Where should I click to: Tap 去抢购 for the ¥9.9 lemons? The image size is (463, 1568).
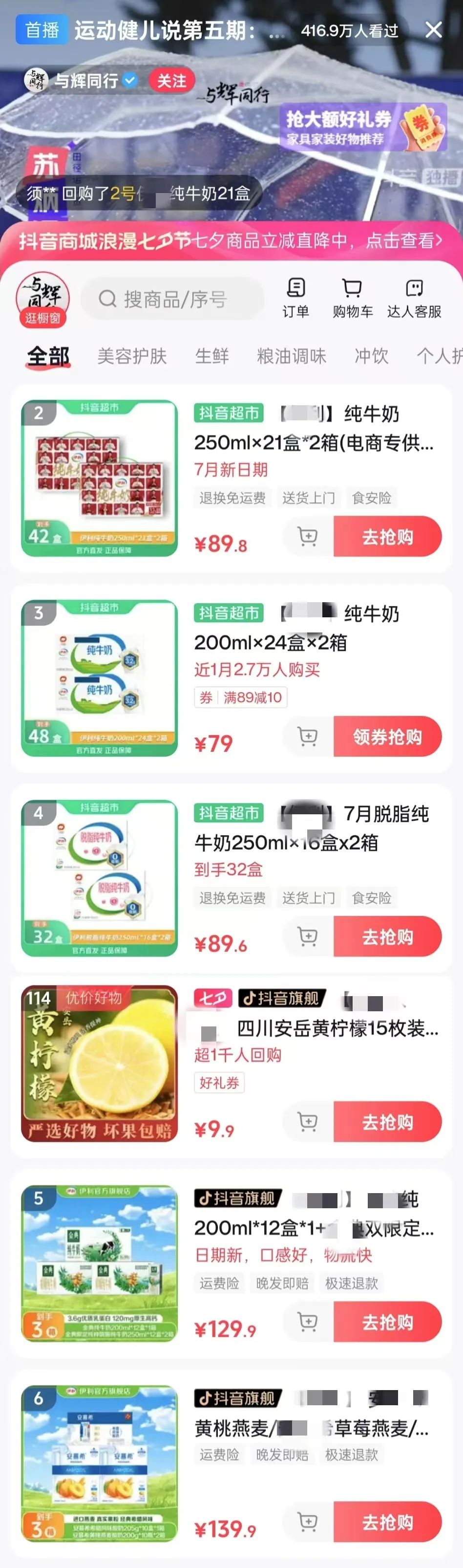[x=387, y=1122]
